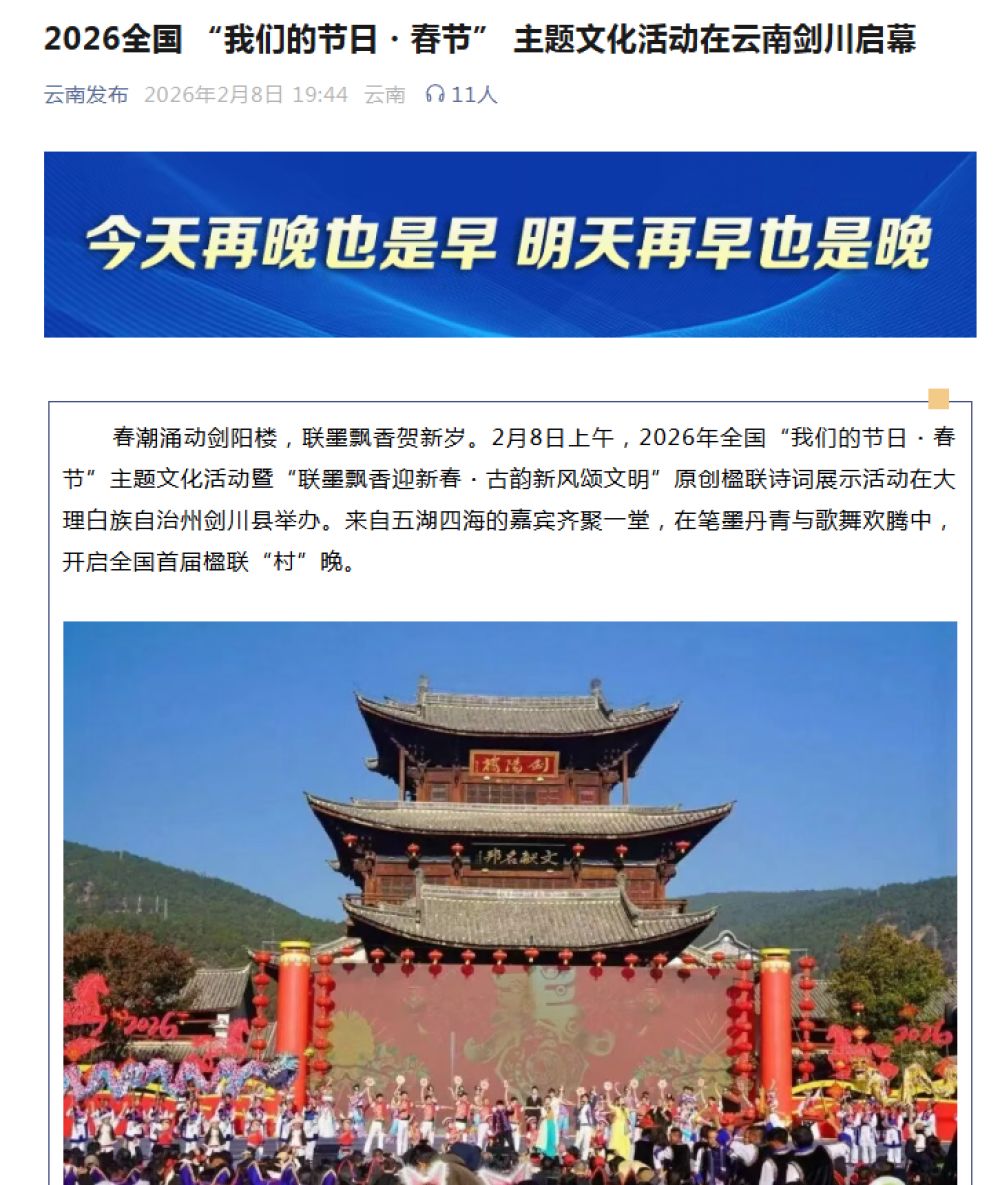Listen to the article audio (11人)
The width and height of the screenshot is (1000, 1185).
(x=461, y=95)
